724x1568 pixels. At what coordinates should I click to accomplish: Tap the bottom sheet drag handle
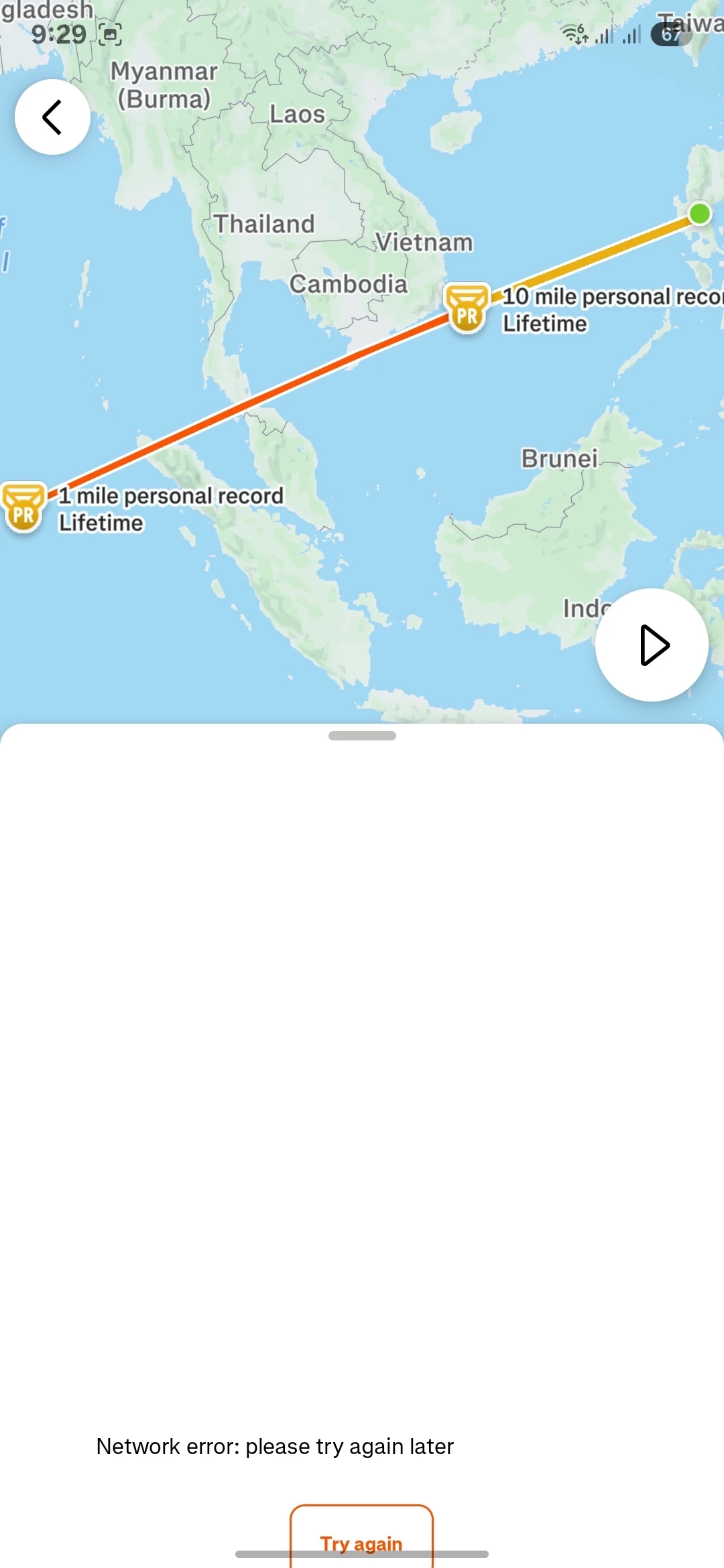(x=362, y=736)
